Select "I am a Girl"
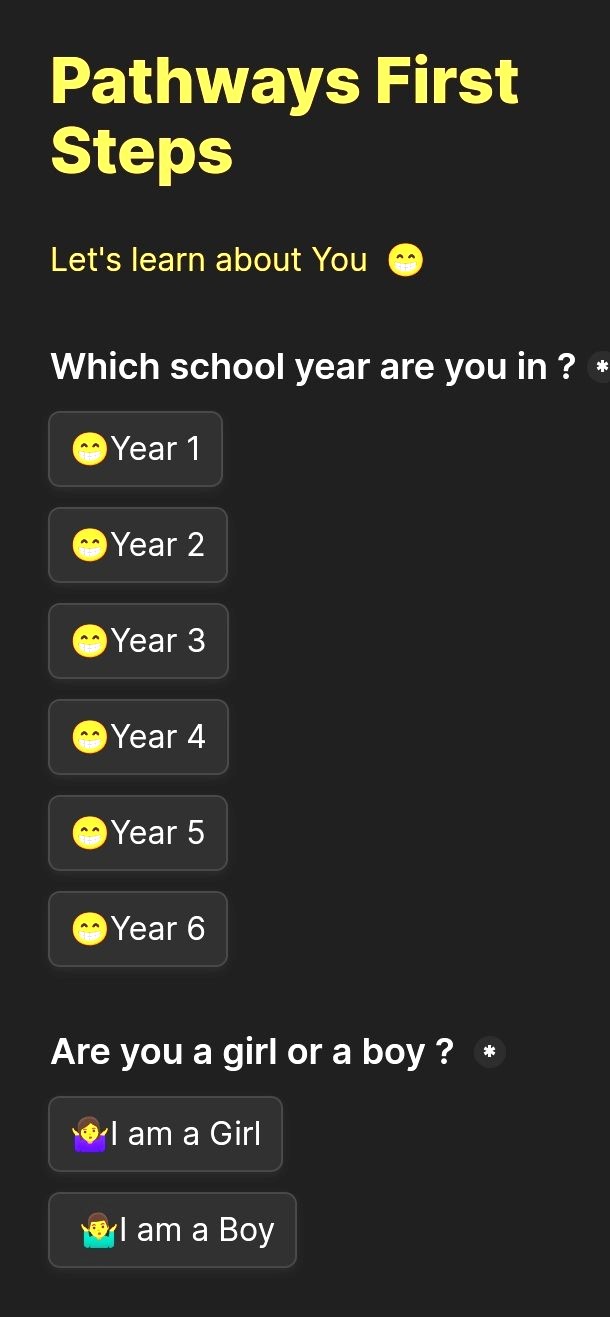The height and width of the screenshot is (1317, 610). click(x=165, y=1134)
